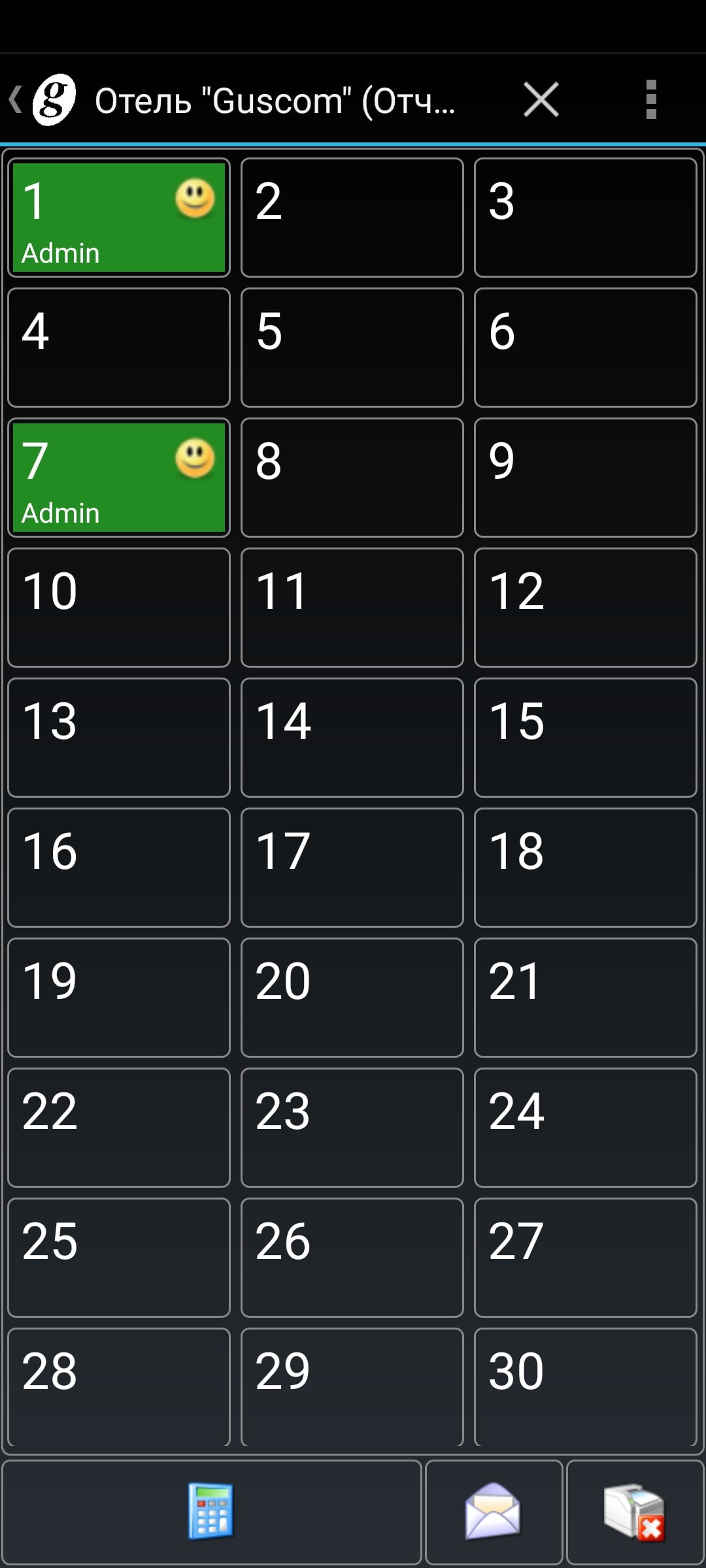Select room 2
The height and width of the screenshot is (1568, 706).
coord(352,218)
